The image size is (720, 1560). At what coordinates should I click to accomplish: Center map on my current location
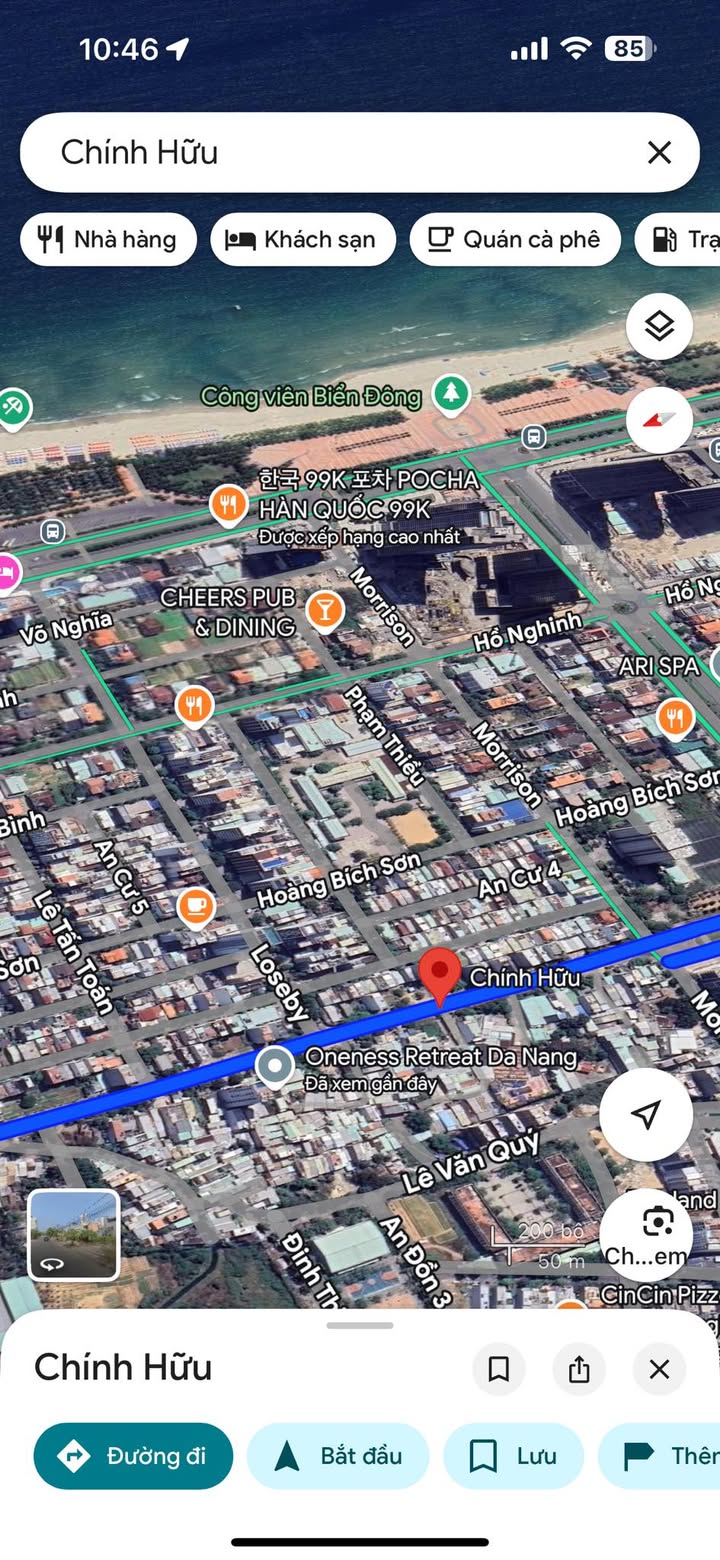[646, 1114]
